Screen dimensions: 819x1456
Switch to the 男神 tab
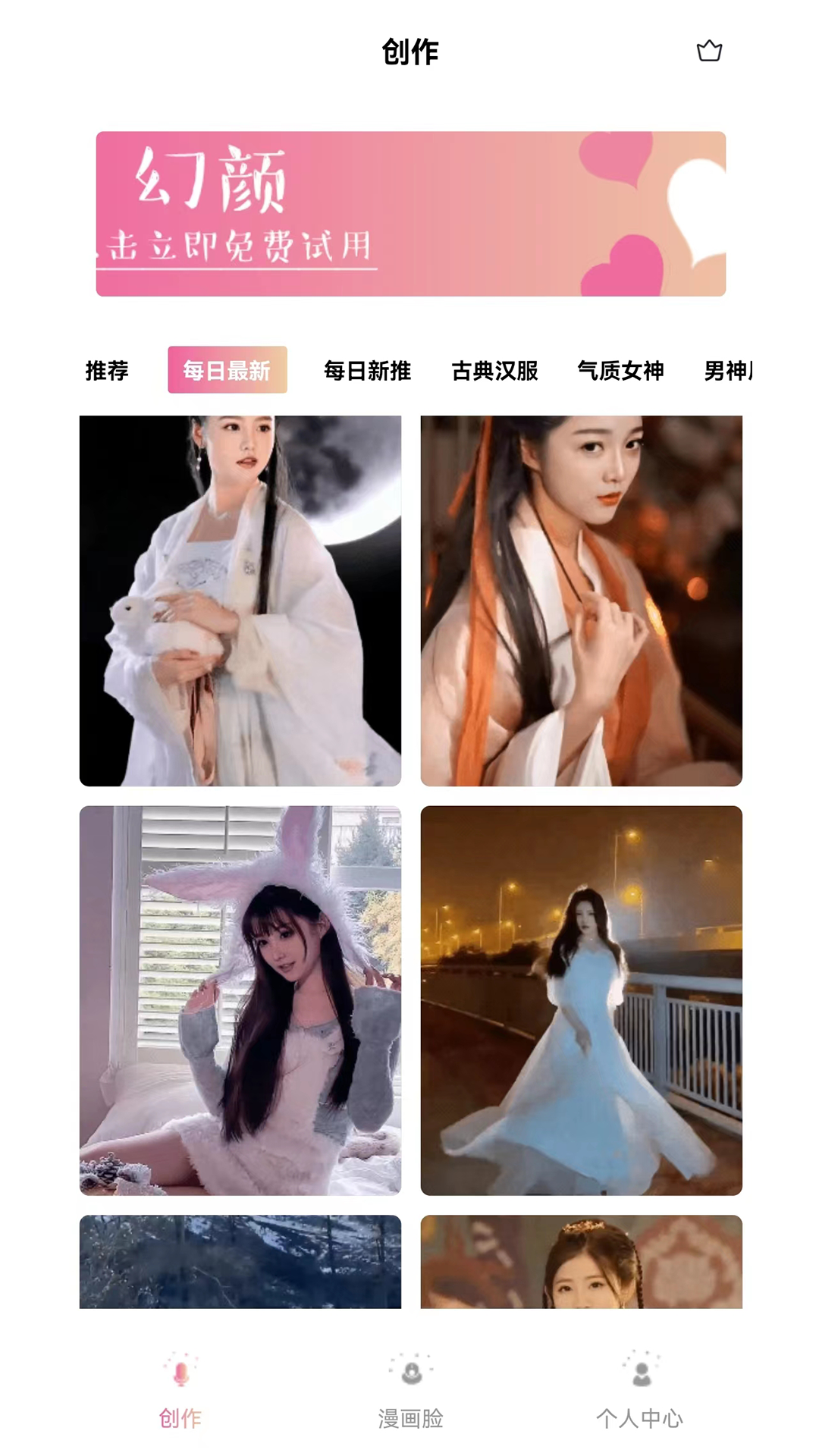tap(726, 371)
